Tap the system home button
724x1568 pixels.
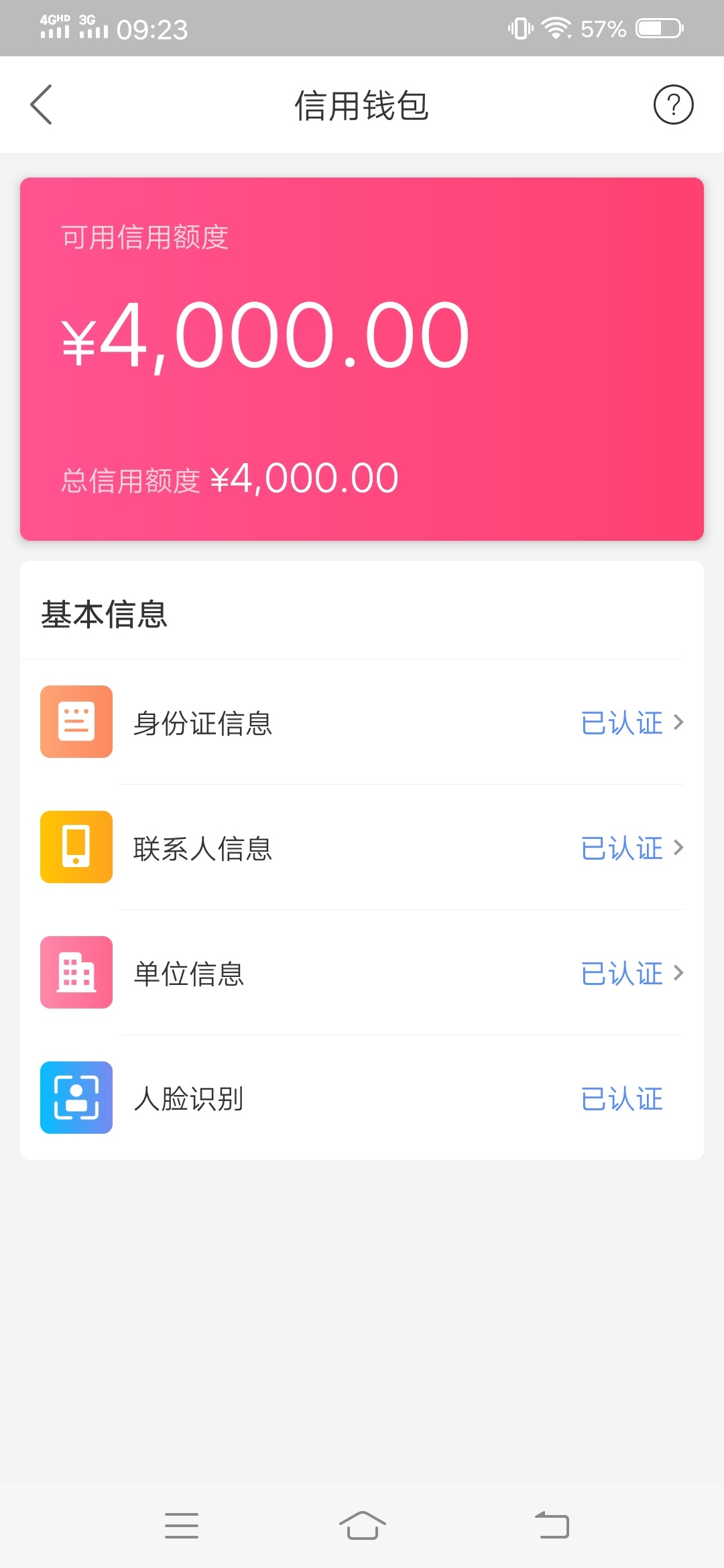362,1525
